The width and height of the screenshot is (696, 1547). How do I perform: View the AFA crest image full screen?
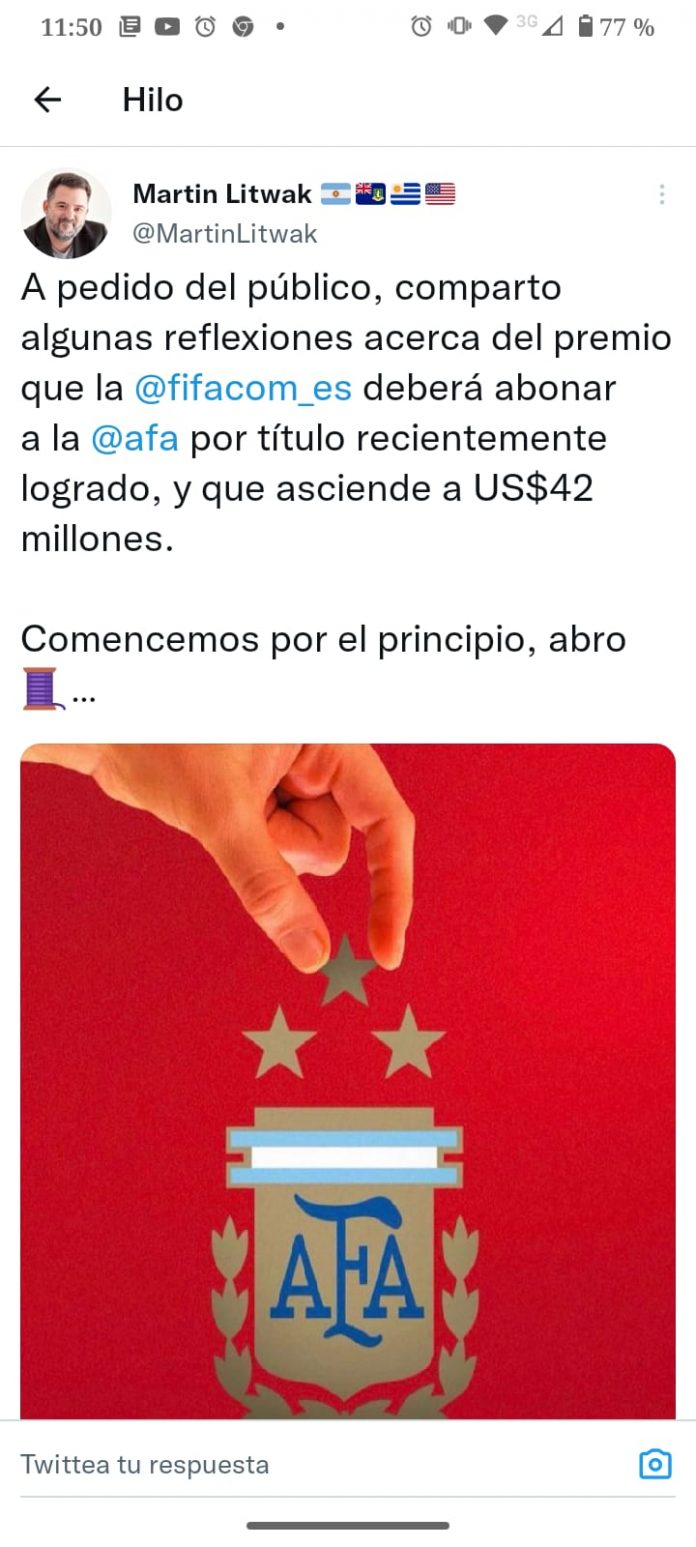pyautogui.click(x=348, y=1081)
